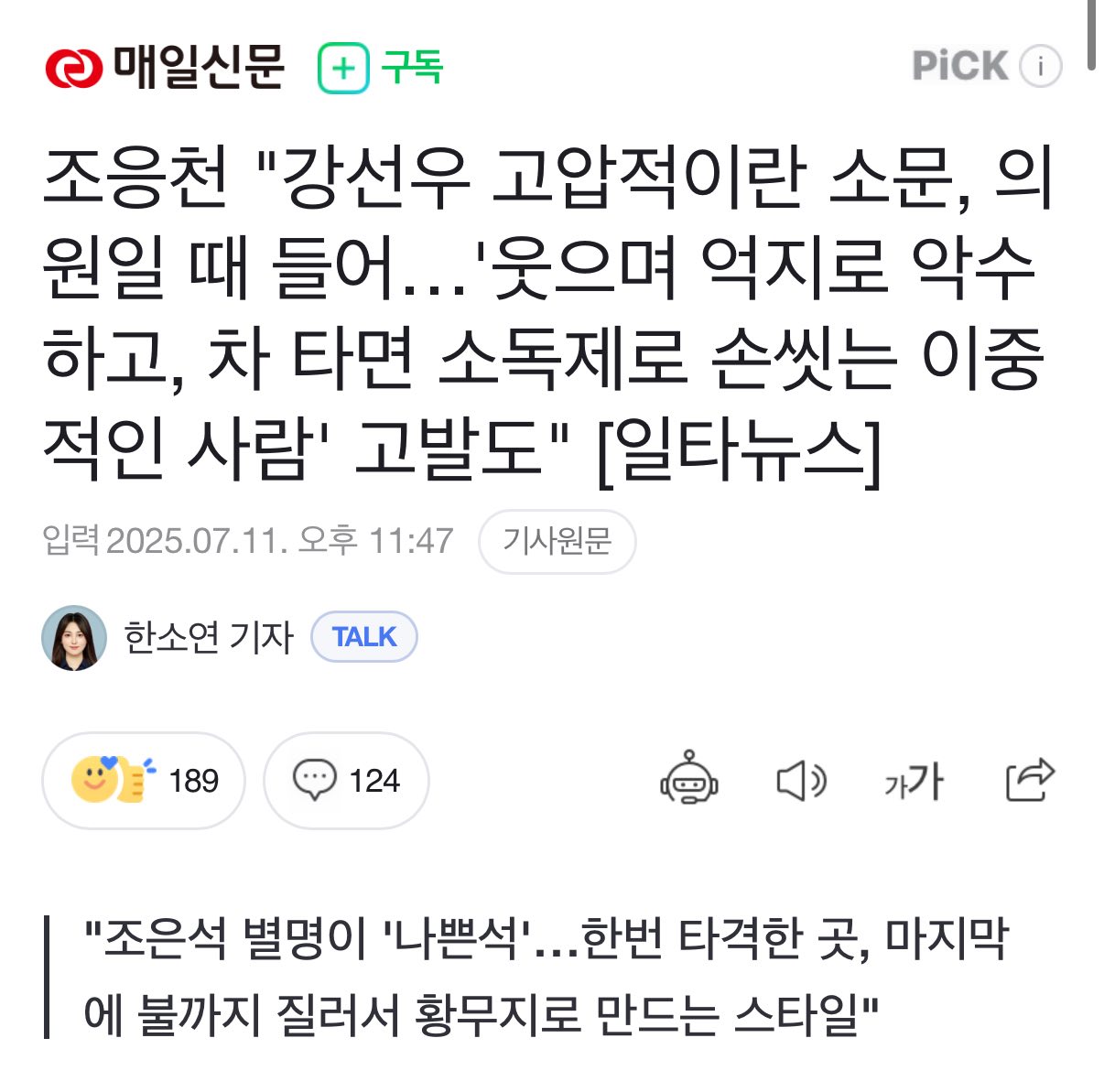
Task: Share this article
Action: [1030, 781]
